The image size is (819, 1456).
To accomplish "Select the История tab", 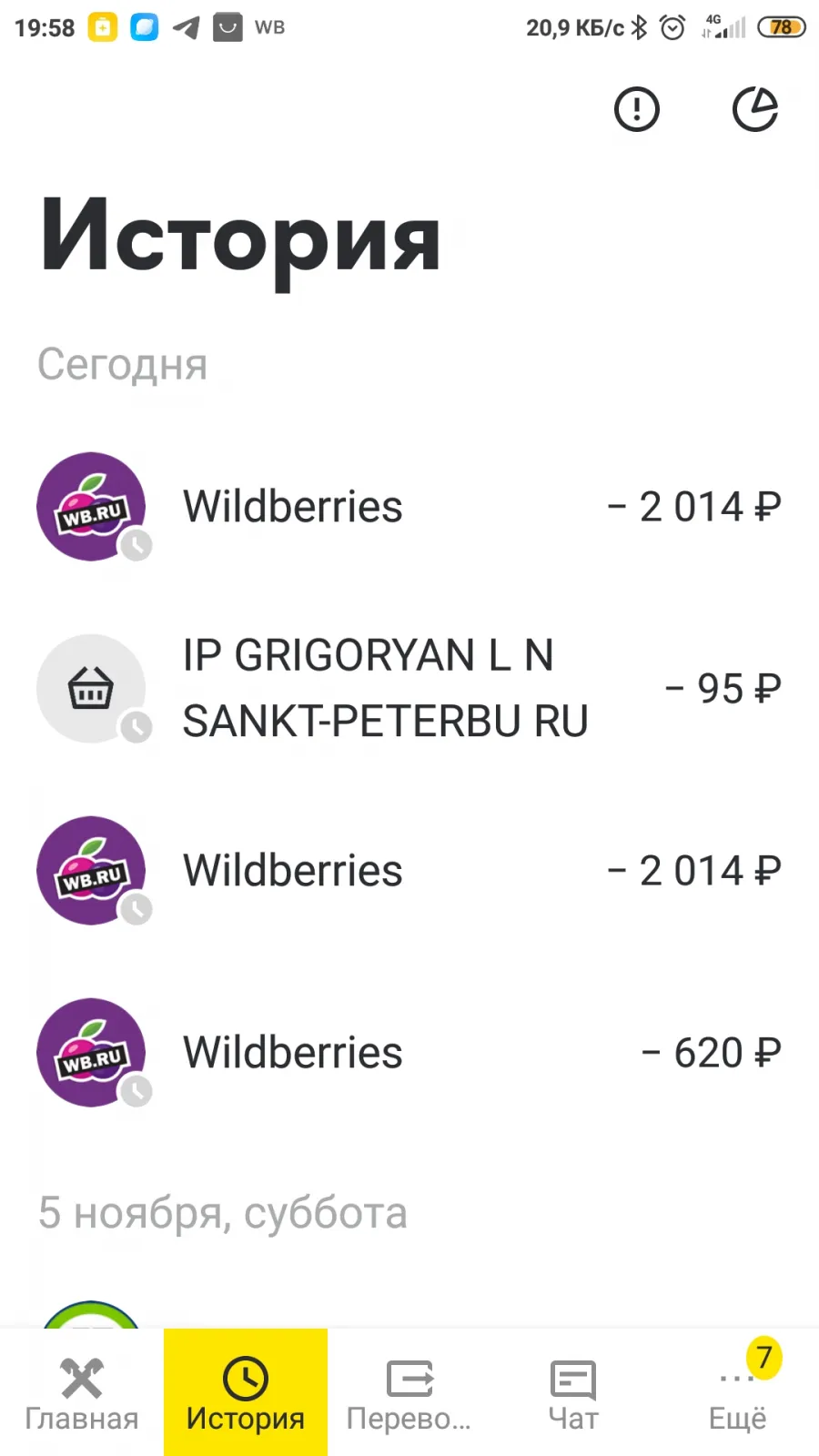I will (x=246, y=1392).
